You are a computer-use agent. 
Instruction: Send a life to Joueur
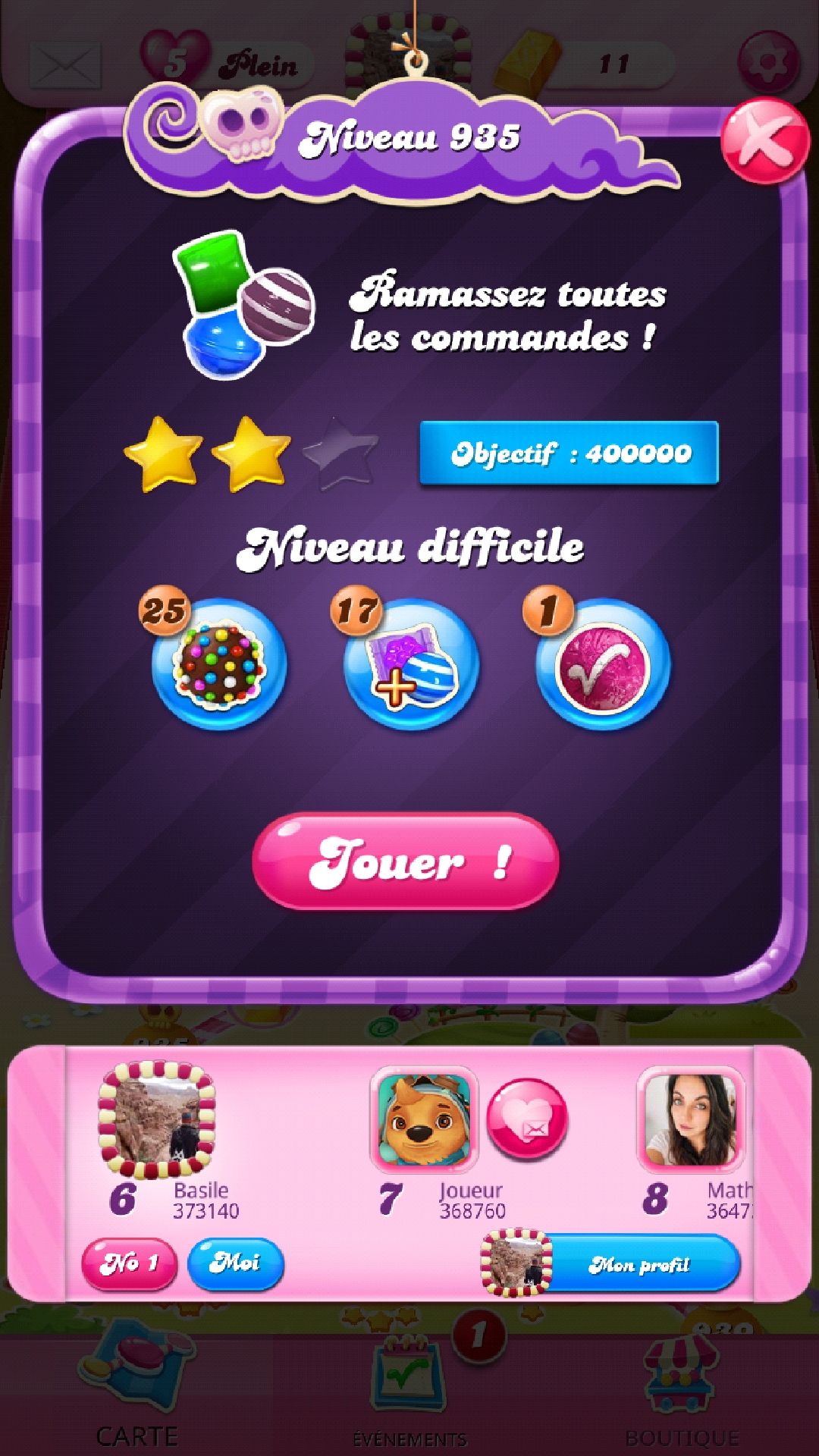[x=527, y=1120]
